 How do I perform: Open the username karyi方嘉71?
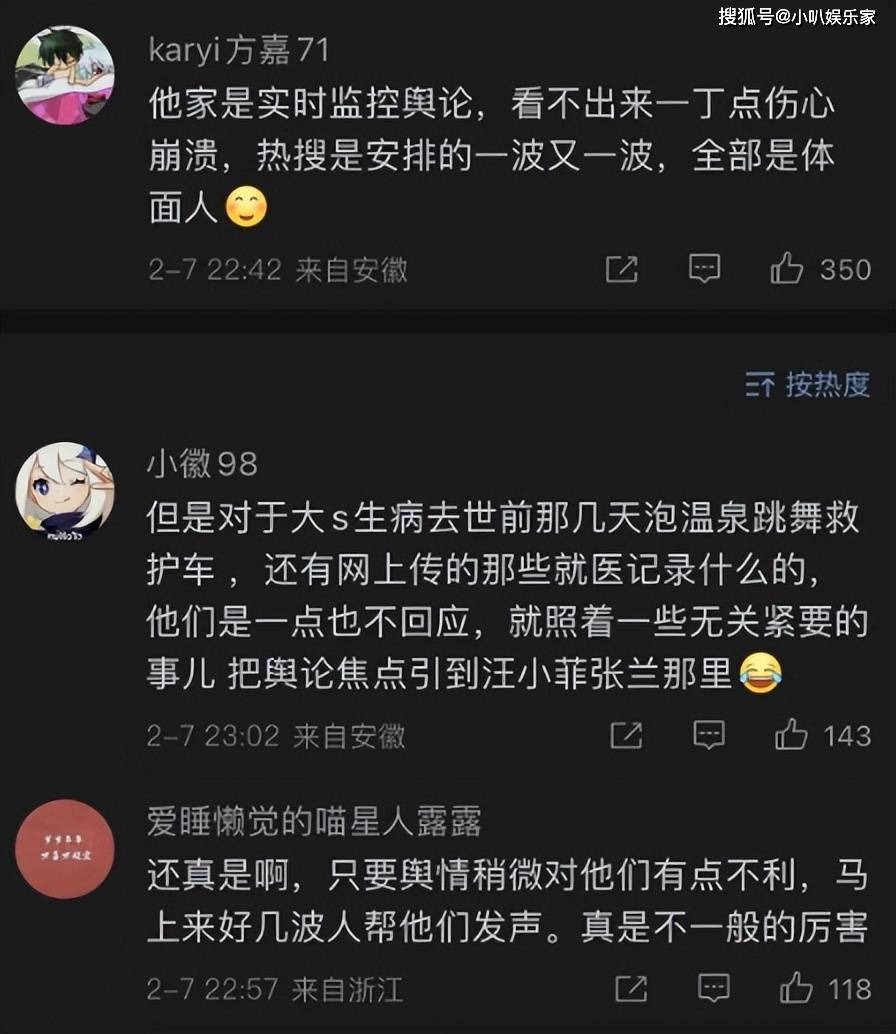click(x=238, y=49)
